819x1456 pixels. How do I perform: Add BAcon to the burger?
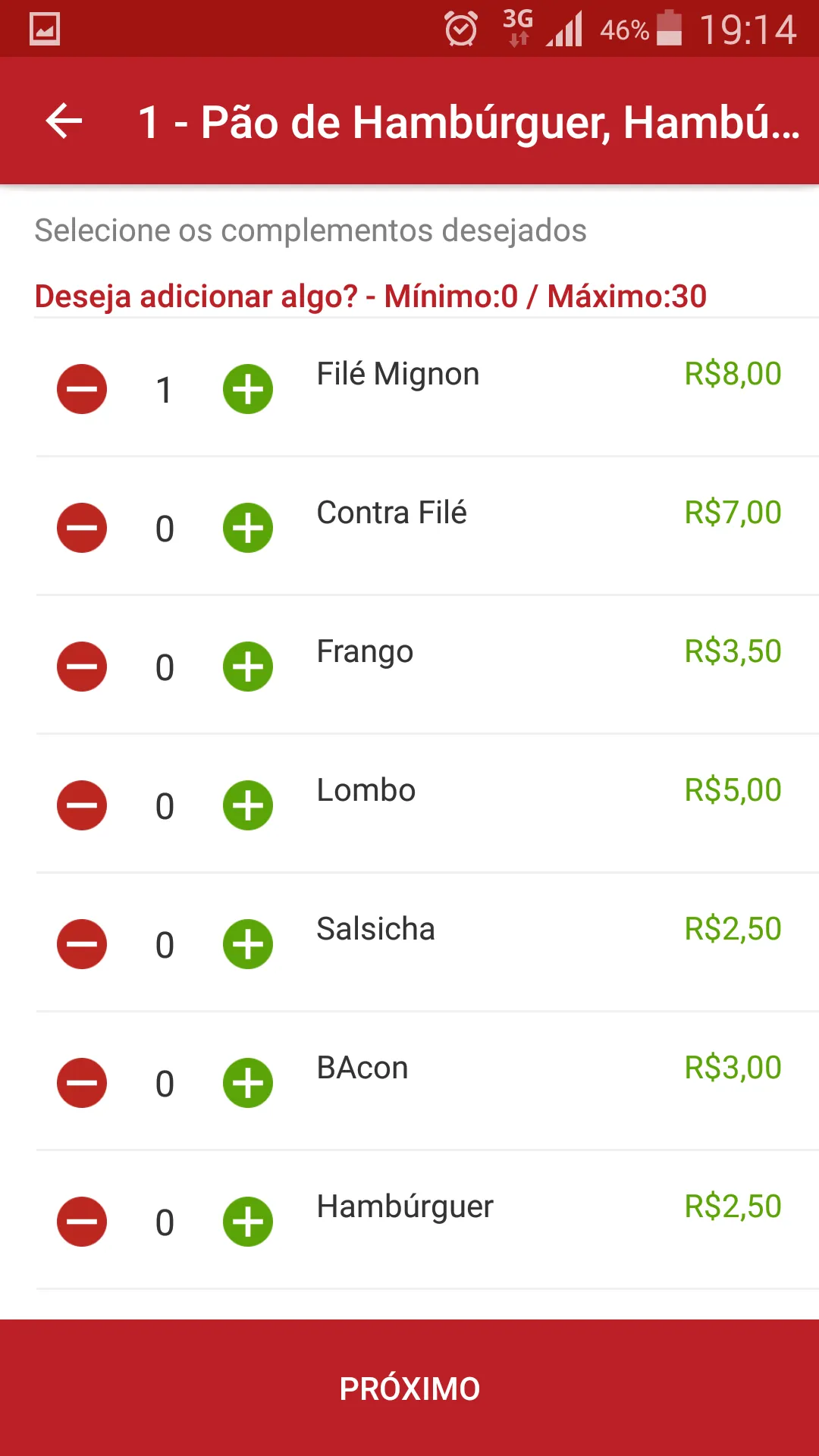click(248, 1083)
